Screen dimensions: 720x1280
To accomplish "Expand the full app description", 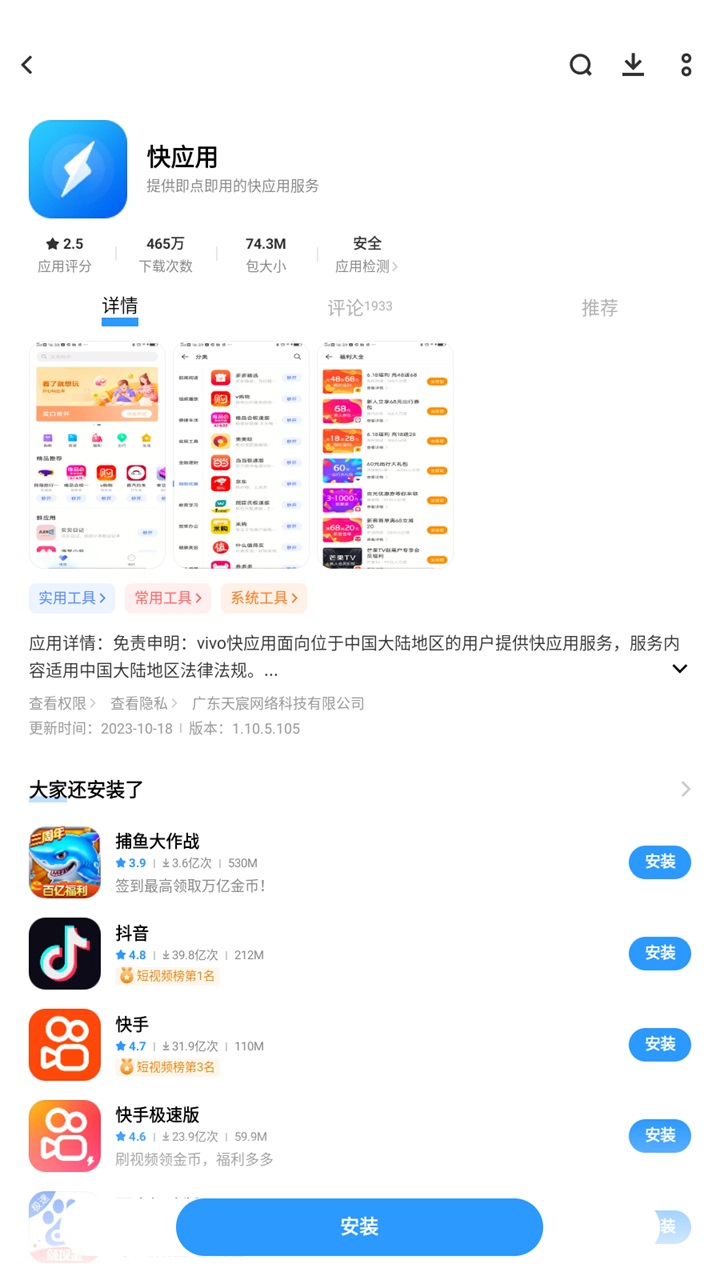I will coord(679,668).
